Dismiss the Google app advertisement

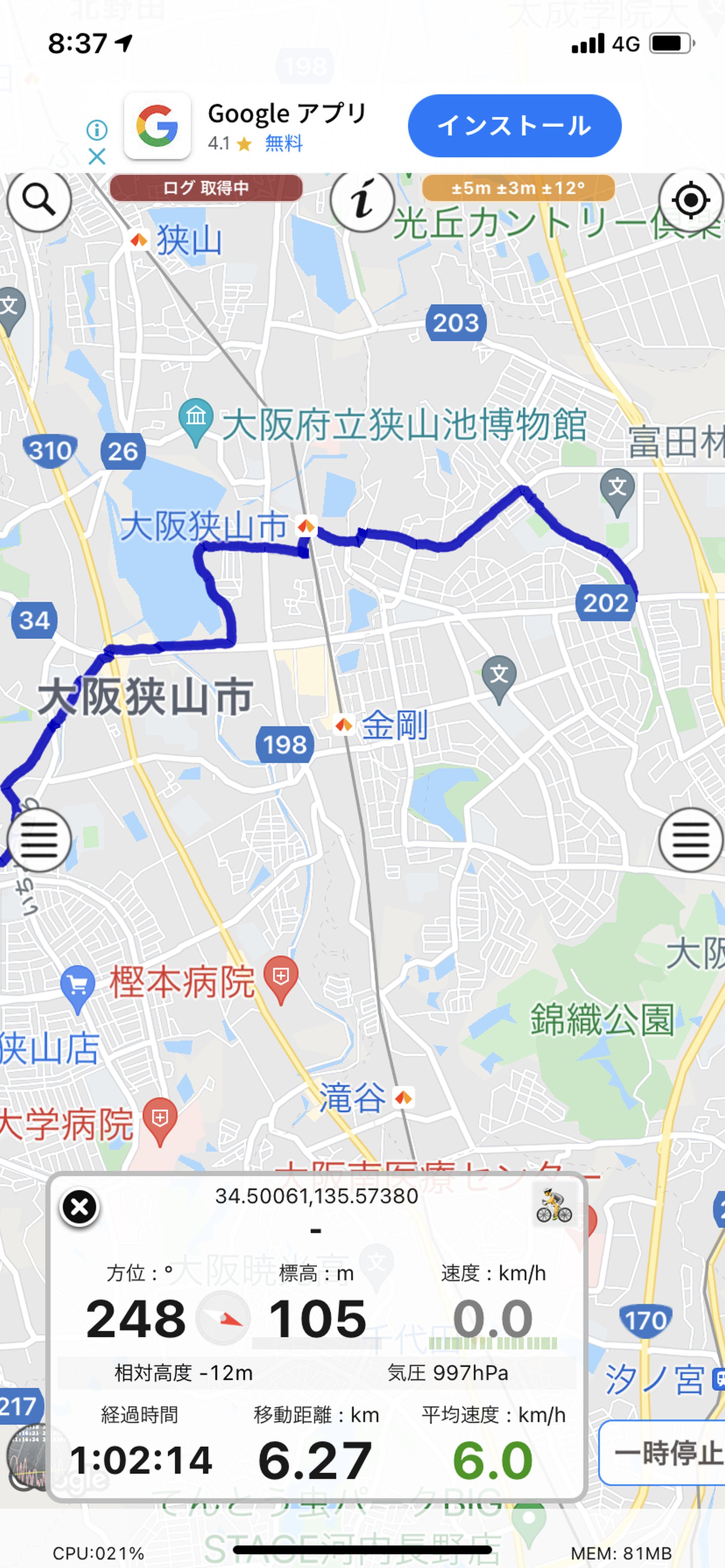(x=97, y=157)
